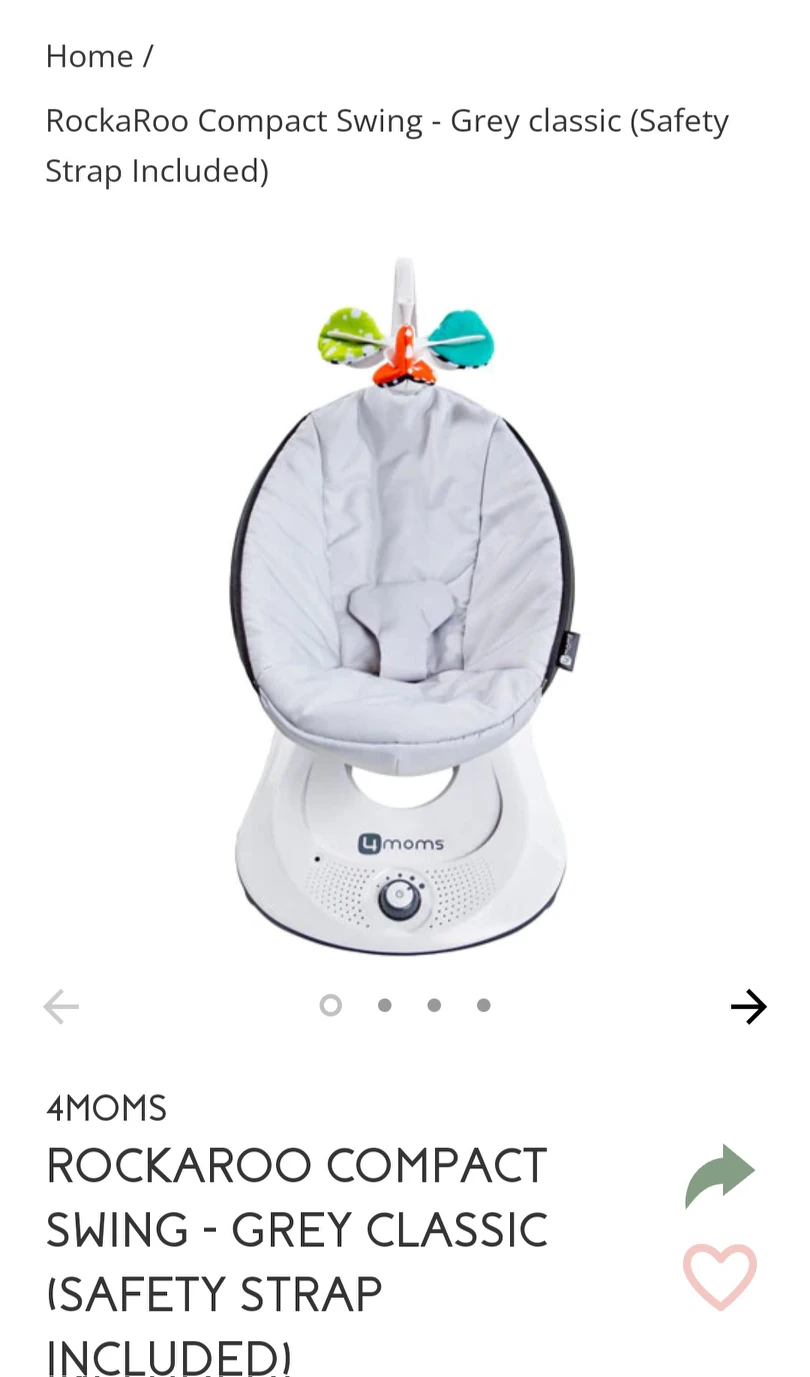Go to the Home breadcrumb link
The width and height of the screenshot is (810, 1377).
(89, 56)
